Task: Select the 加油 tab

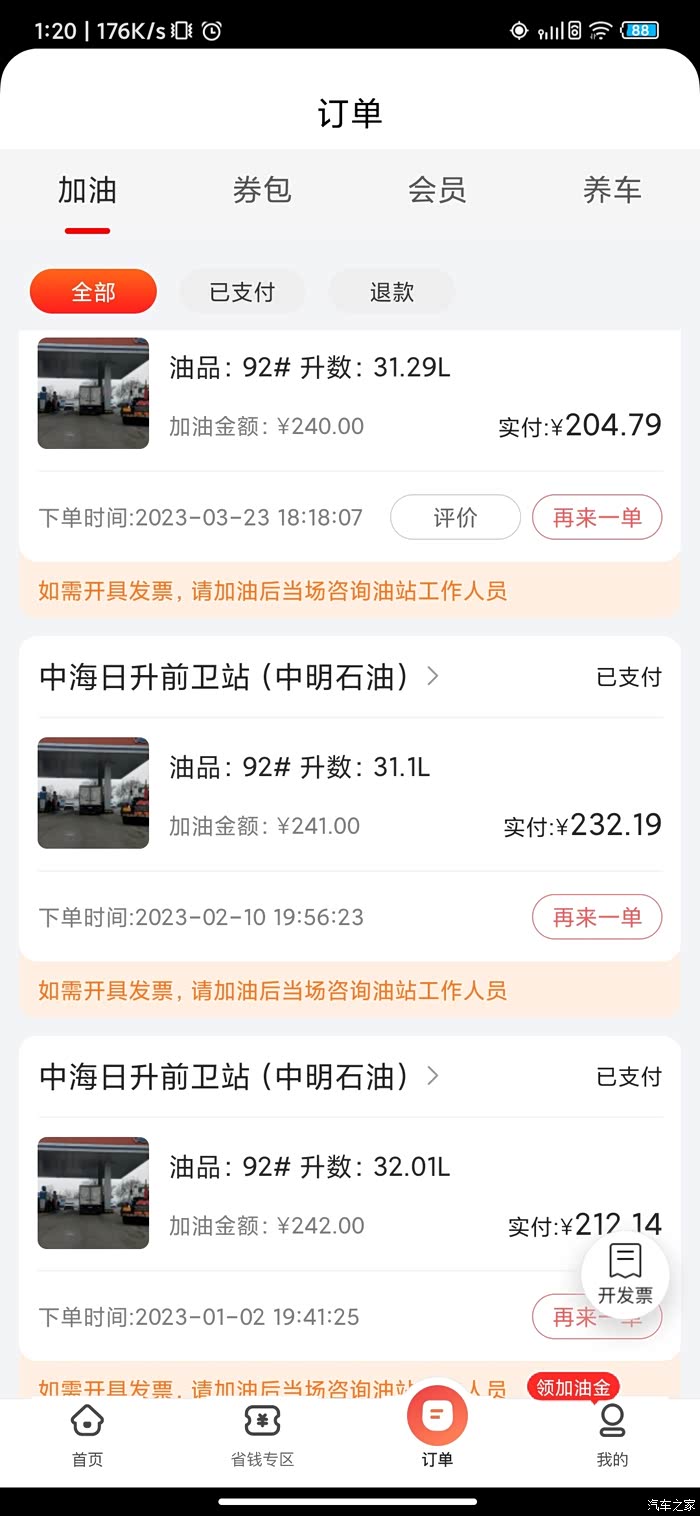Action: tap(87, 190)
